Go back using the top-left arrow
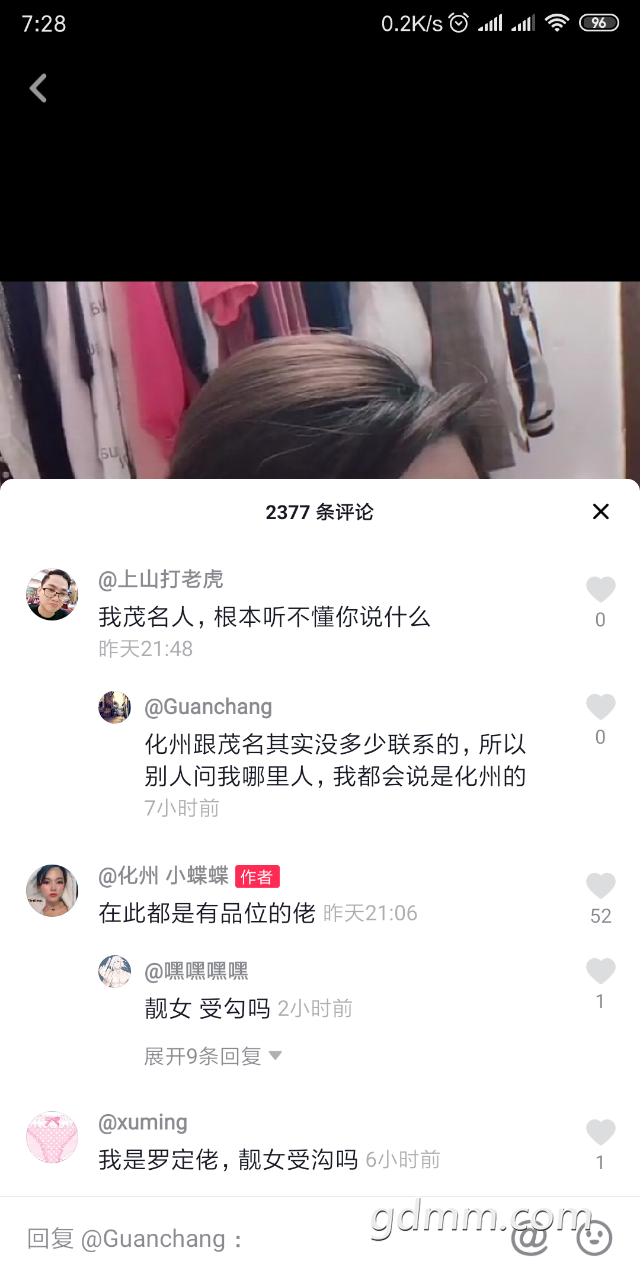The width and height of the screenshot is (640, 1280). 38,89
